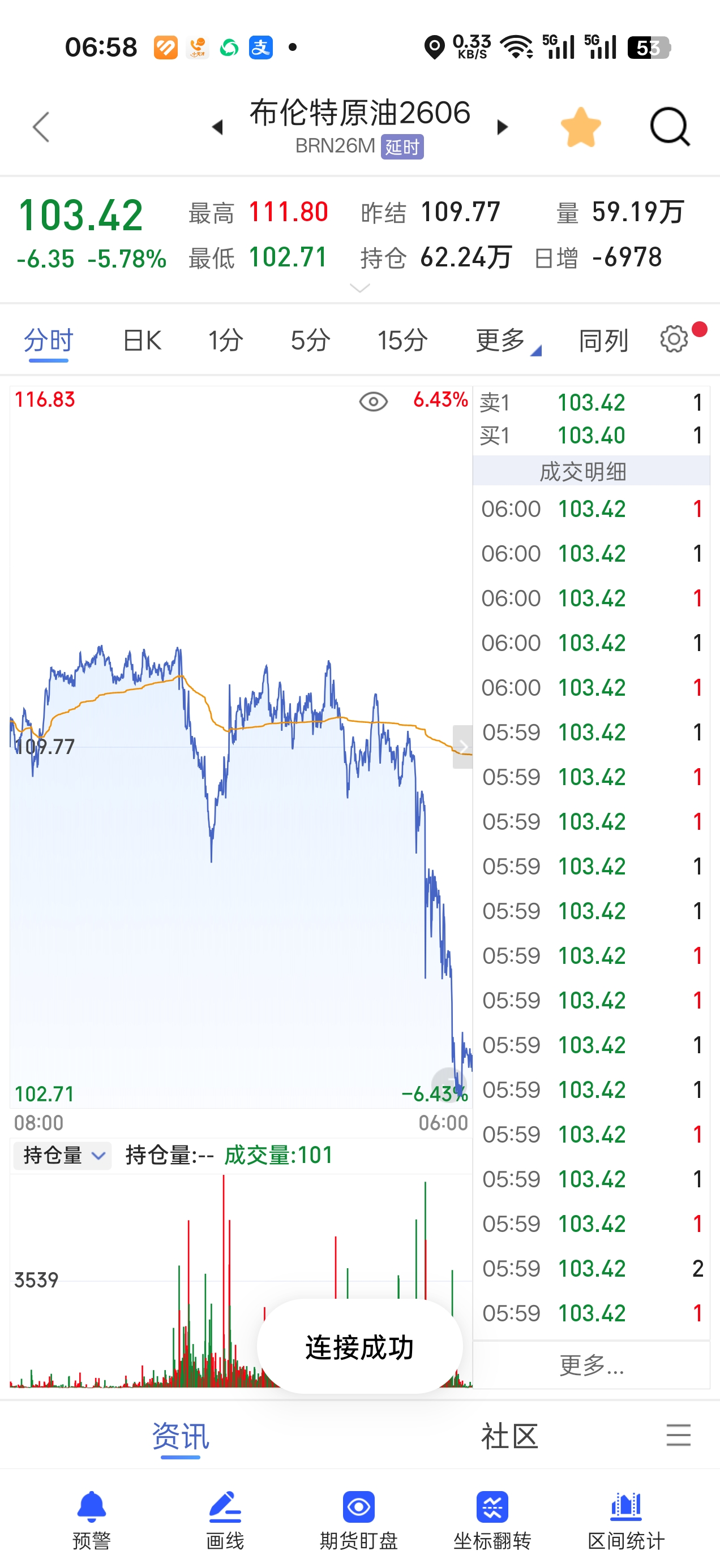This screenshot has height=1568, width=720.
Task: Select the 5分 chart tab
Action: pyautogui.click(x=310, y=341)
